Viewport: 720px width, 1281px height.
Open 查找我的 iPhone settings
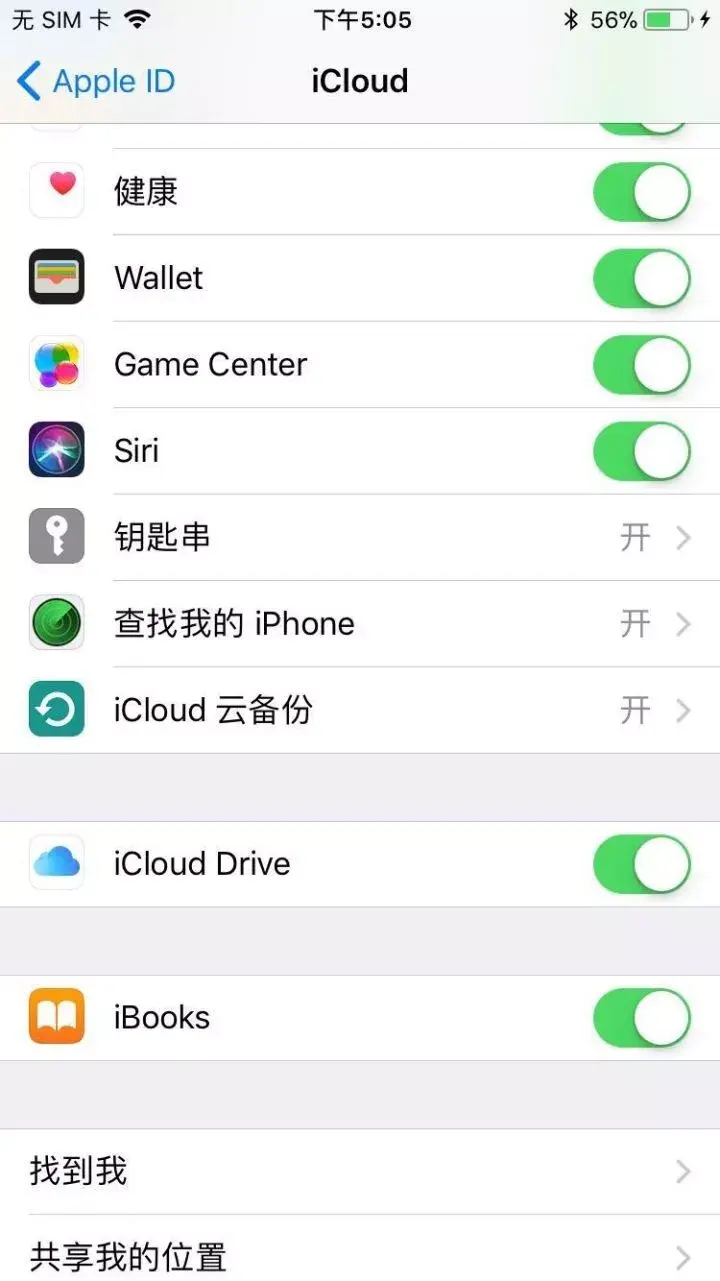pyautogui.click(x=360, y=624)
